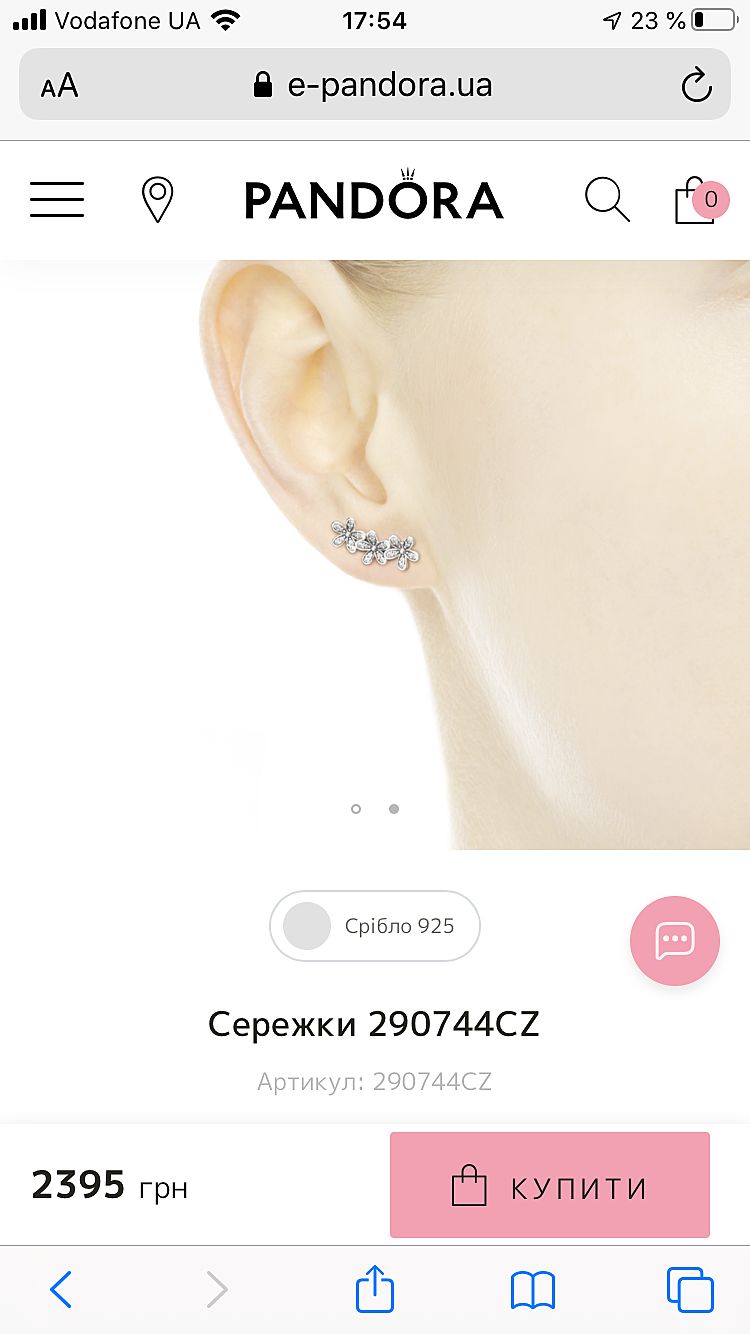This screenshot has height=1334, width=750.
Task: Switch to the first product image dot
Action: coord(356,808)
